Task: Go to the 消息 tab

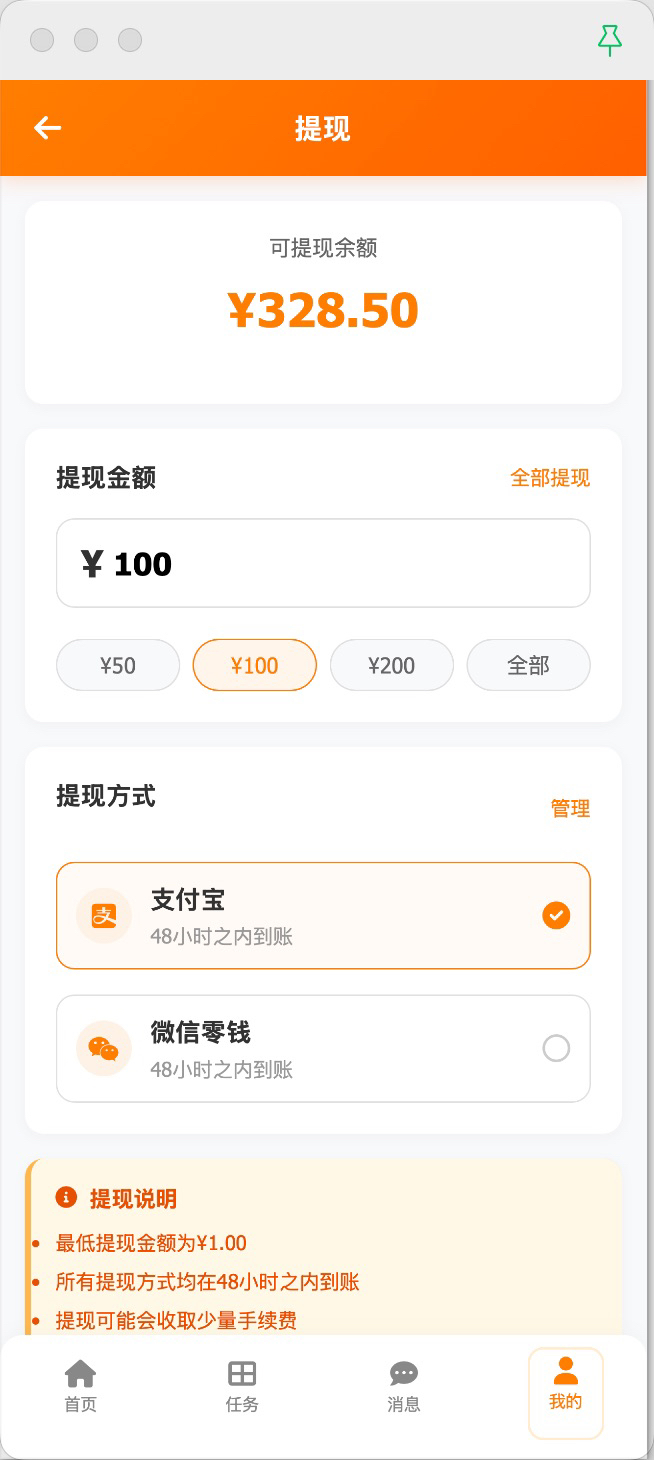Action: 404,1386
